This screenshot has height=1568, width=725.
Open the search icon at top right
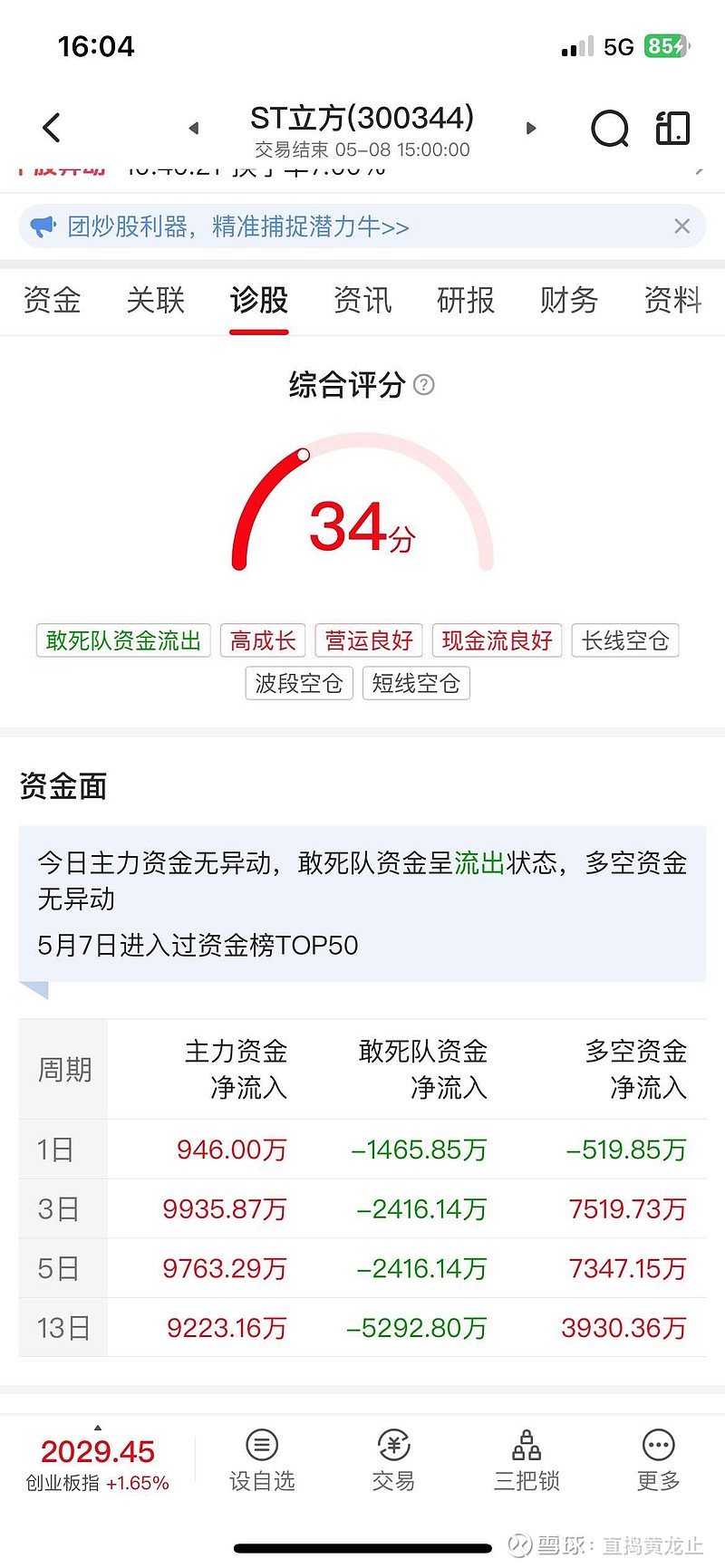(x=609, y=129)
